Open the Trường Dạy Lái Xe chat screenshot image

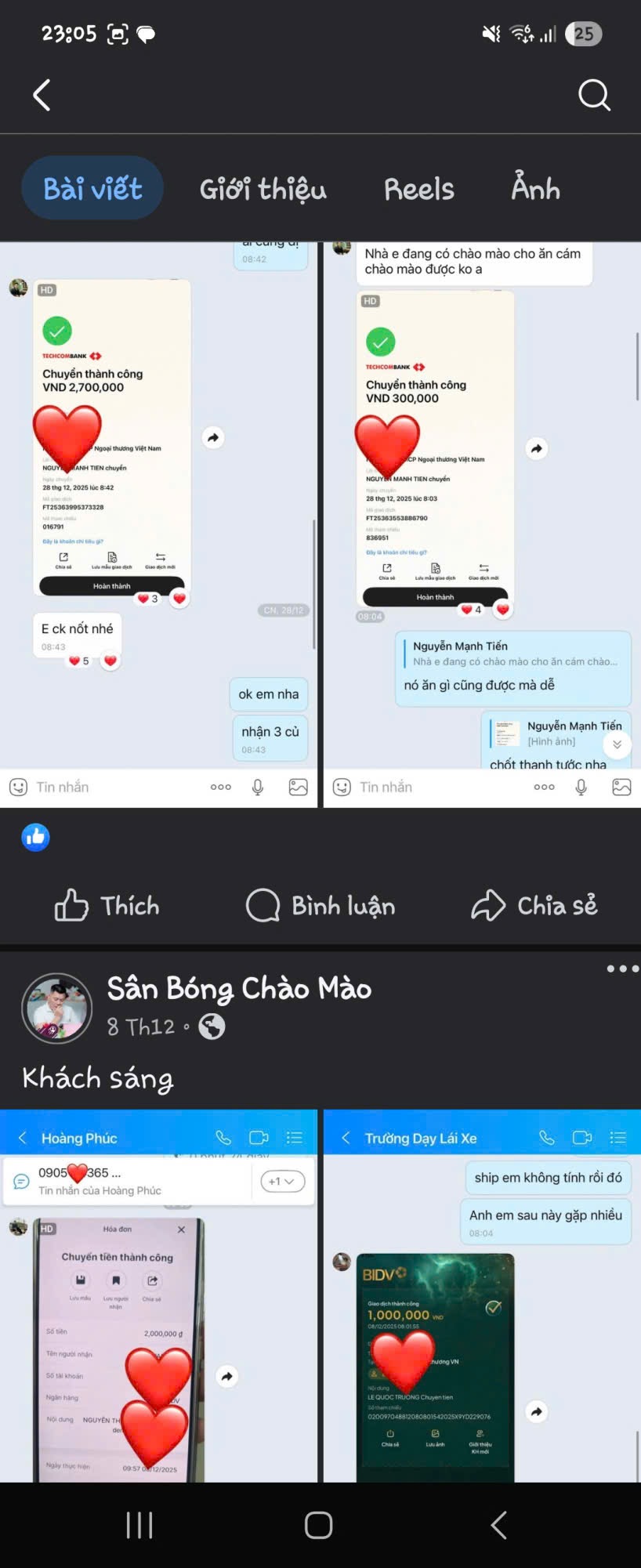tap(482, 1295)
